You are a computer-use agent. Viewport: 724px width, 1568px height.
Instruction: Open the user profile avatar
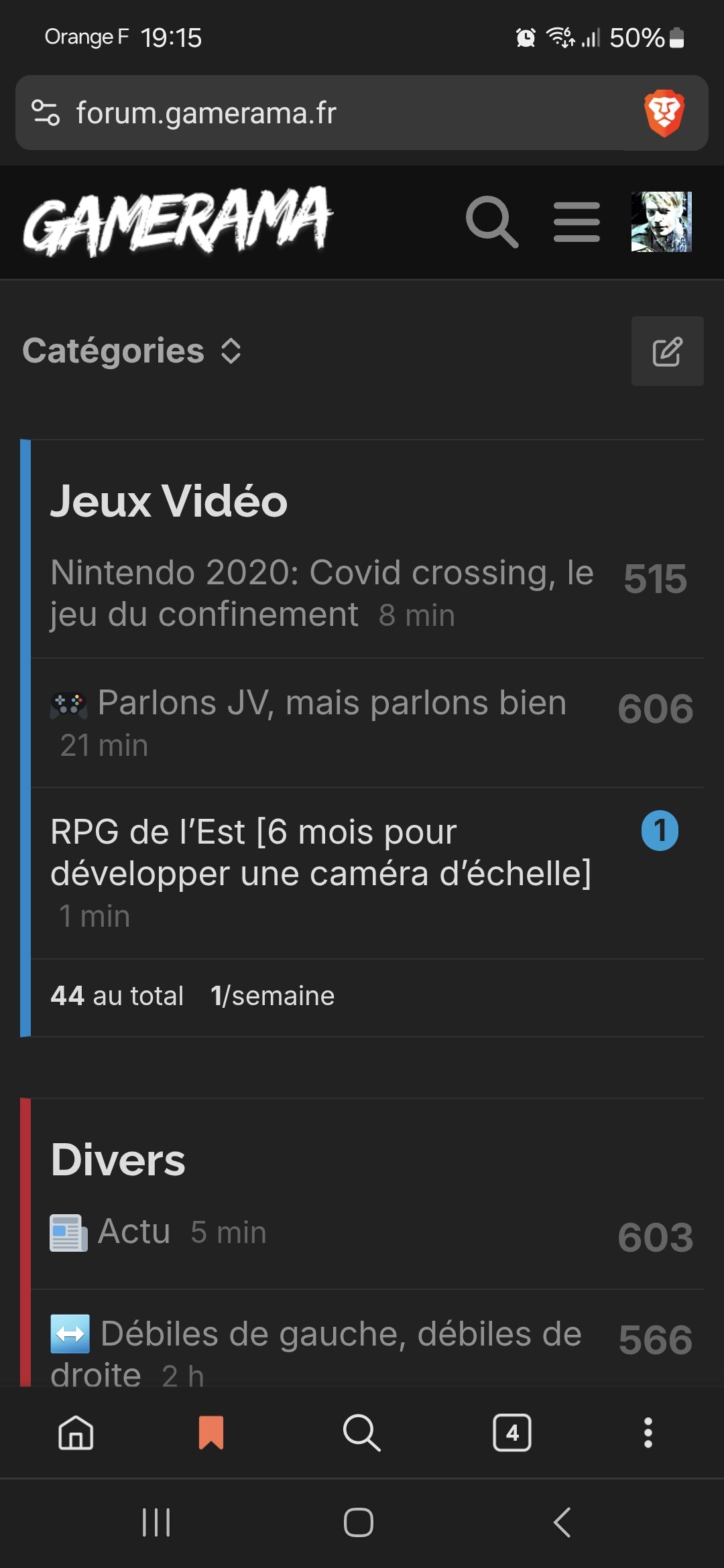(x=661, y=222)
